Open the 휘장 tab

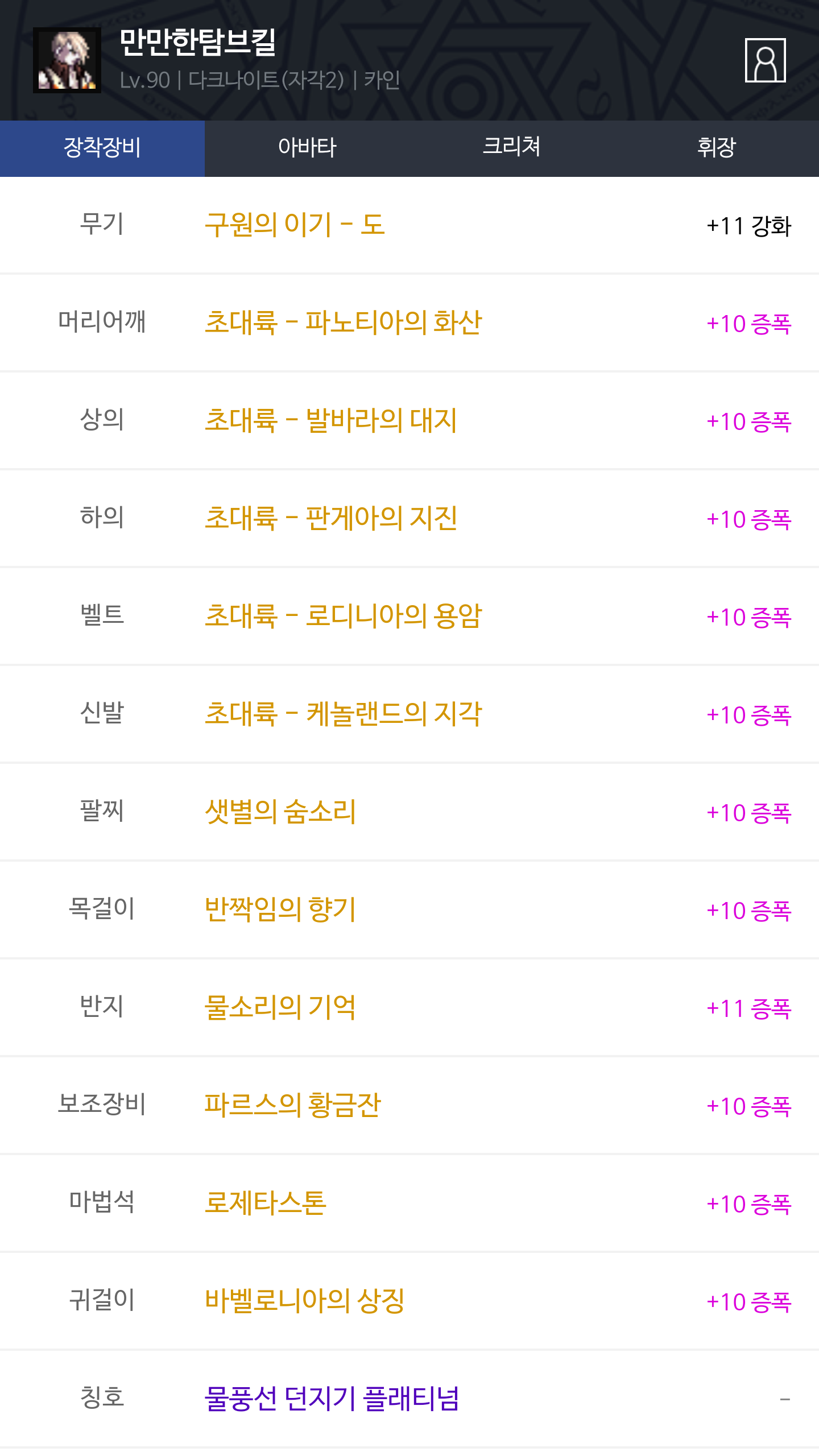pos(717,148)
